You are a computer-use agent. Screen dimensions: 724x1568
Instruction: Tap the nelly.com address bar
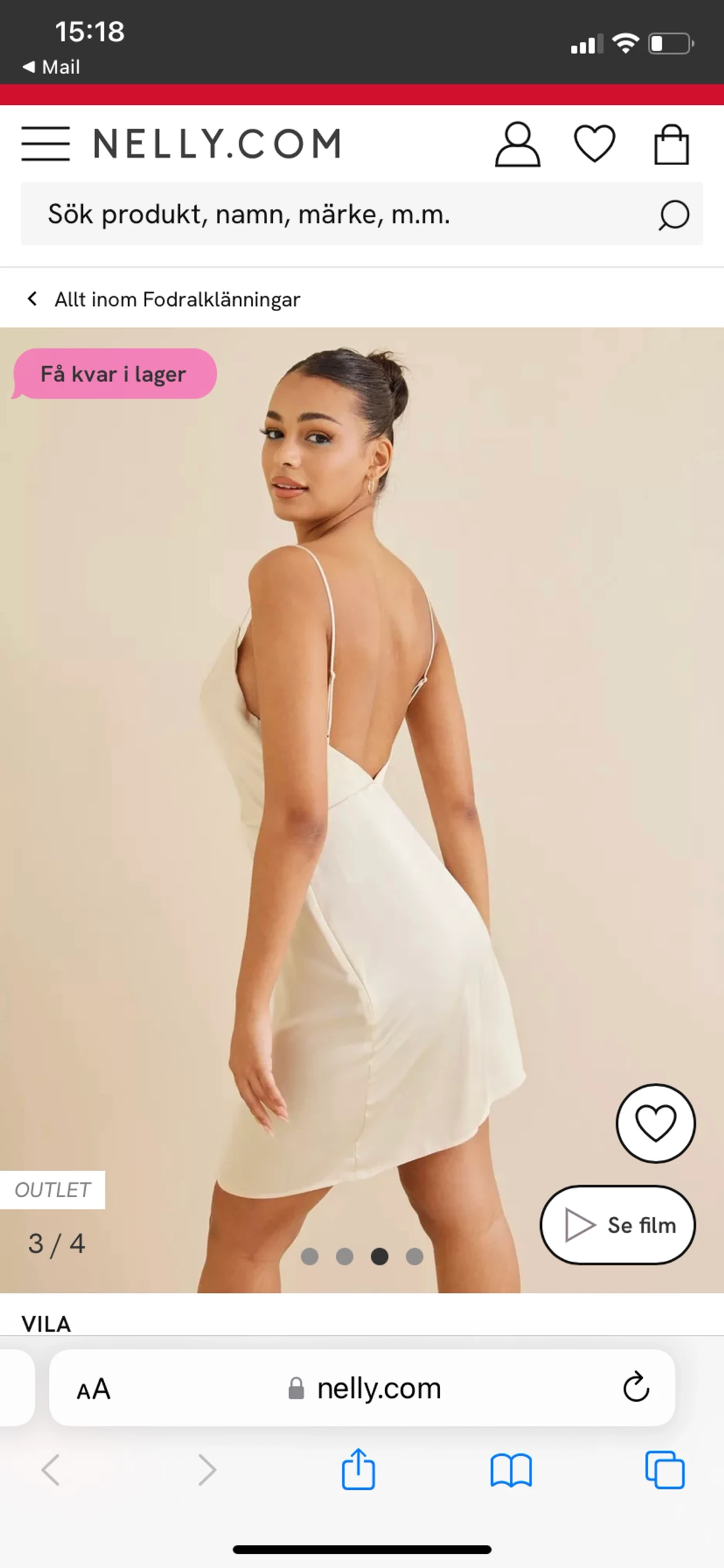pyautogui.click(x=362, y=1388)
